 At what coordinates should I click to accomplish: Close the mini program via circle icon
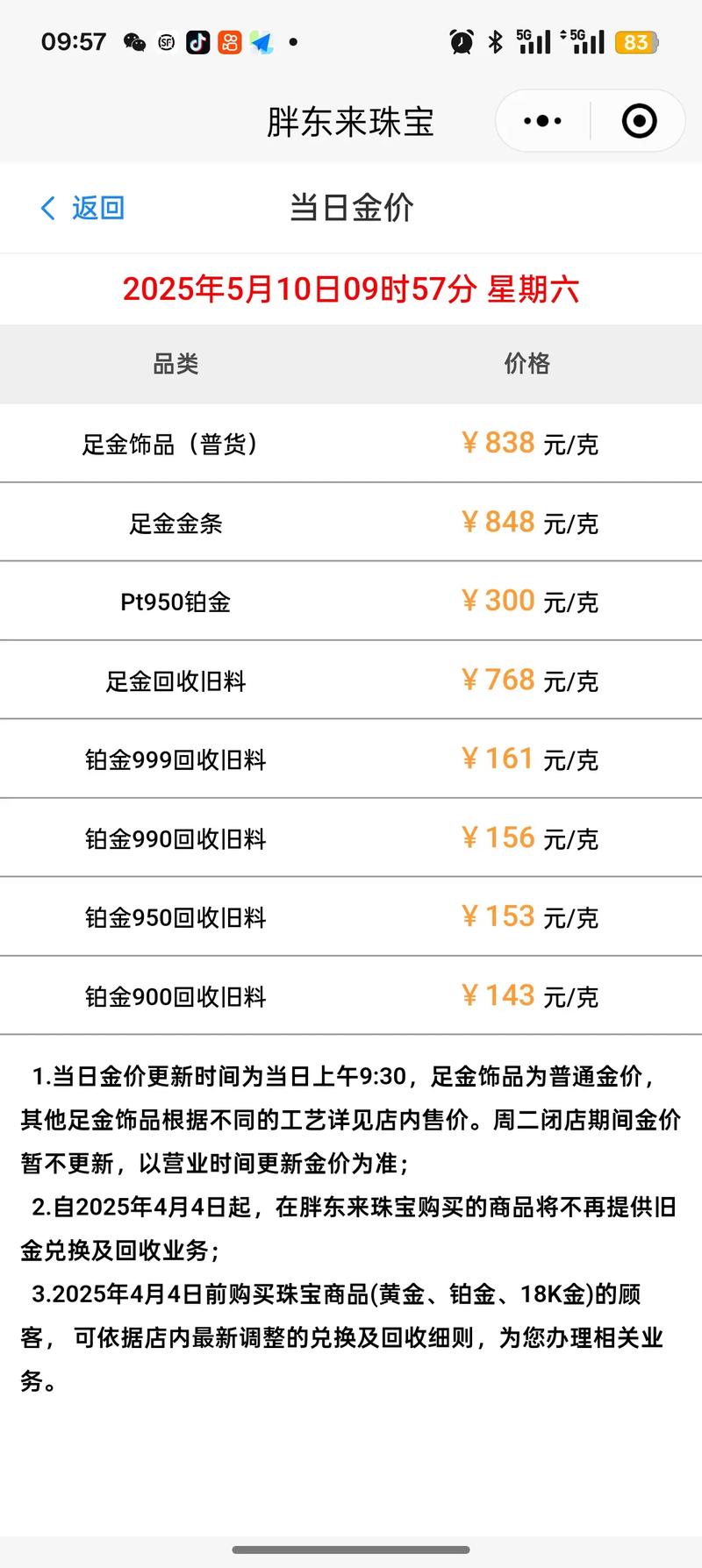click(639, 121)
